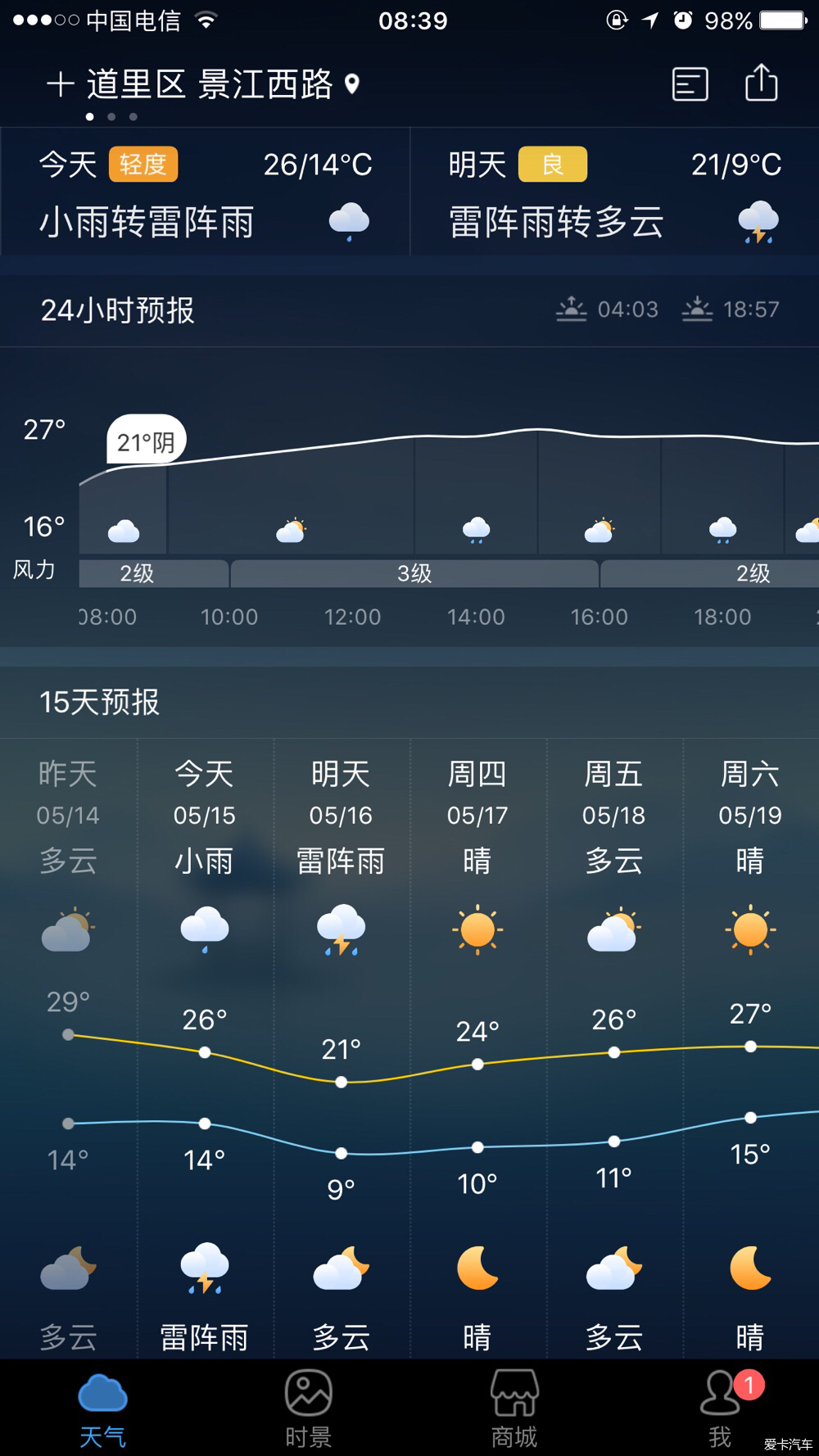Image resolution: width=819 pixels, height=1456 pixels.
Task: Open location 道里区 景江西路 title
Action: tap(210, 84)
